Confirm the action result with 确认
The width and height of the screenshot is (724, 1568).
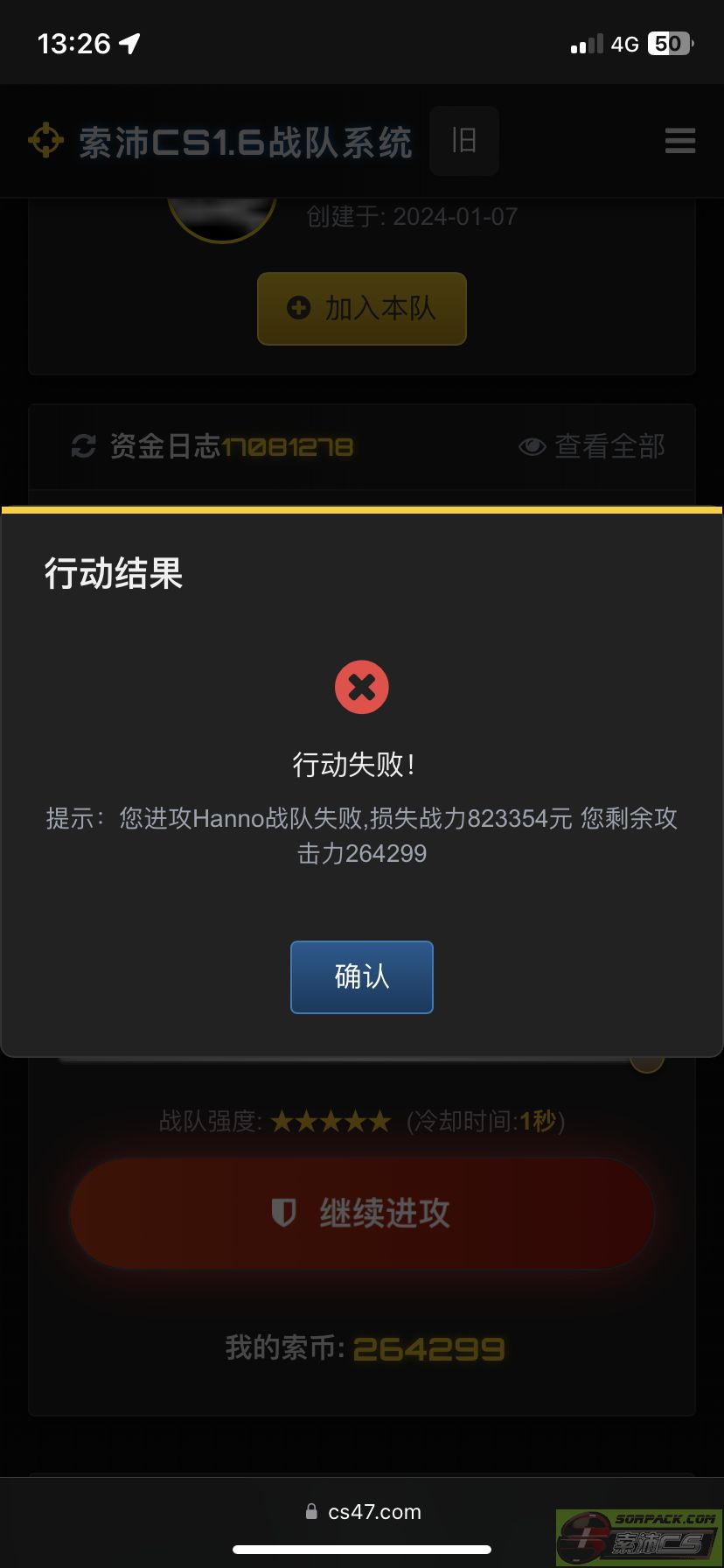(362, 976)
